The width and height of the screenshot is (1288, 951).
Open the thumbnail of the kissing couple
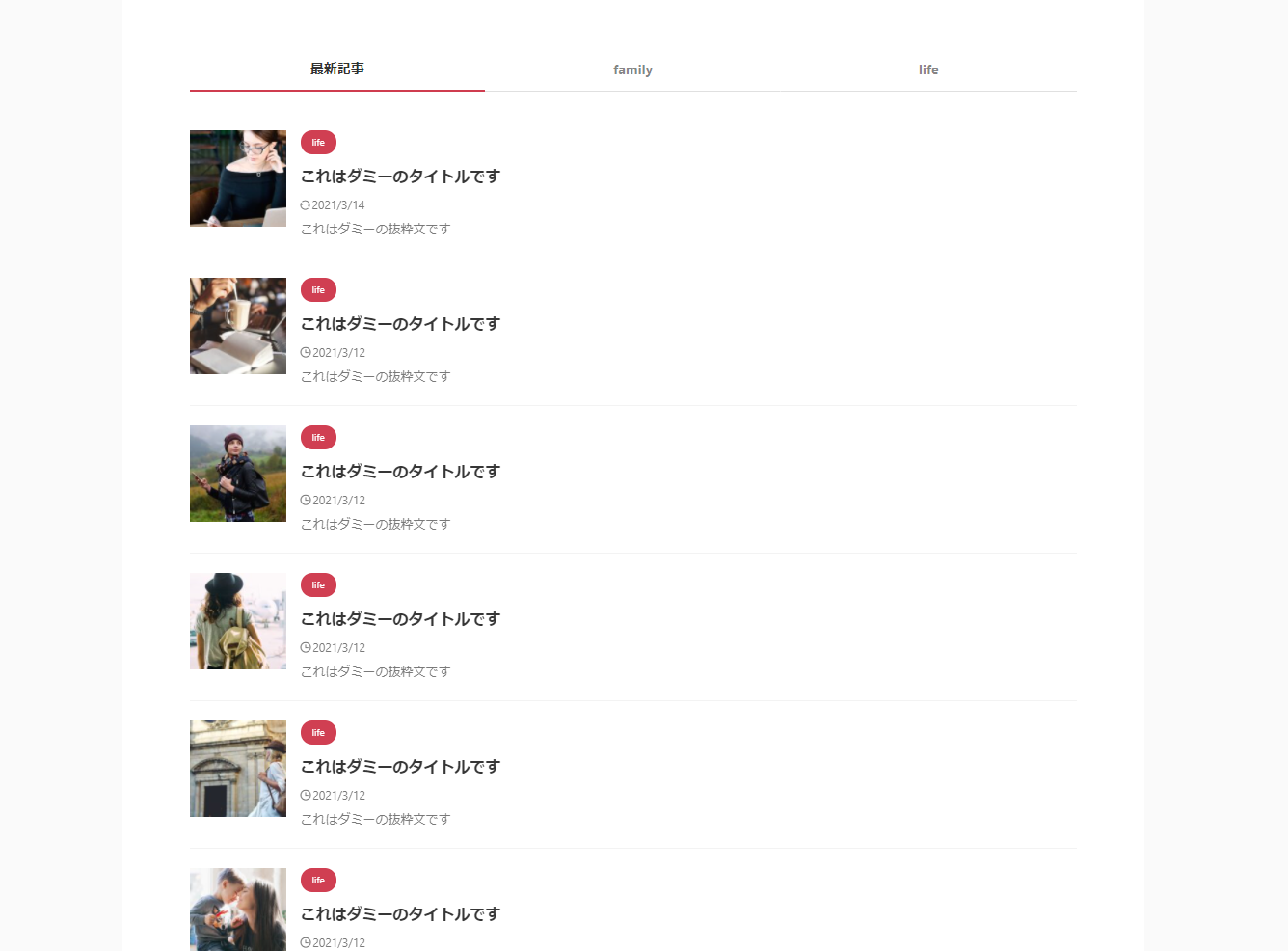coord(238,909)
